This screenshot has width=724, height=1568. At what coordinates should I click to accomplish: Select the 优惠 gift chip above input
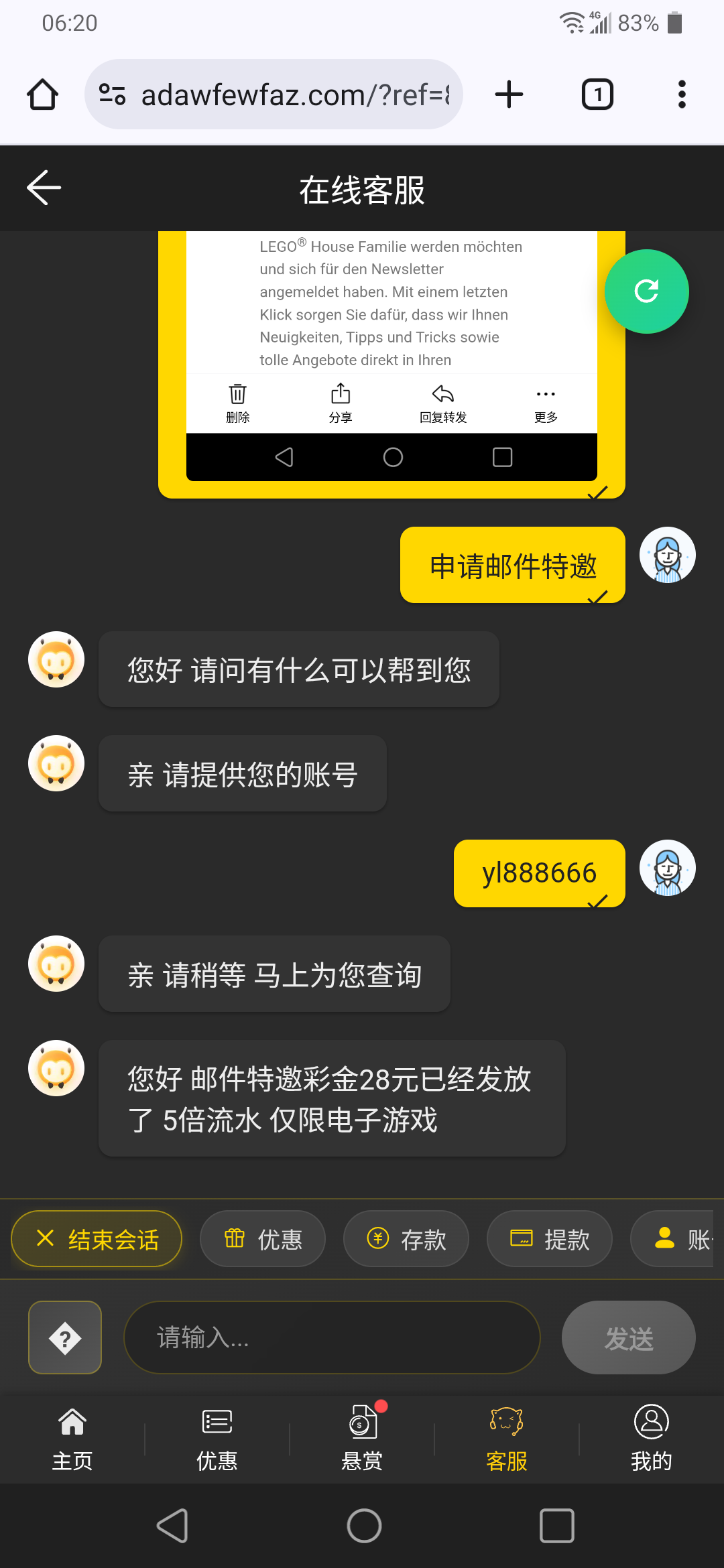(x=262, y=1238)
